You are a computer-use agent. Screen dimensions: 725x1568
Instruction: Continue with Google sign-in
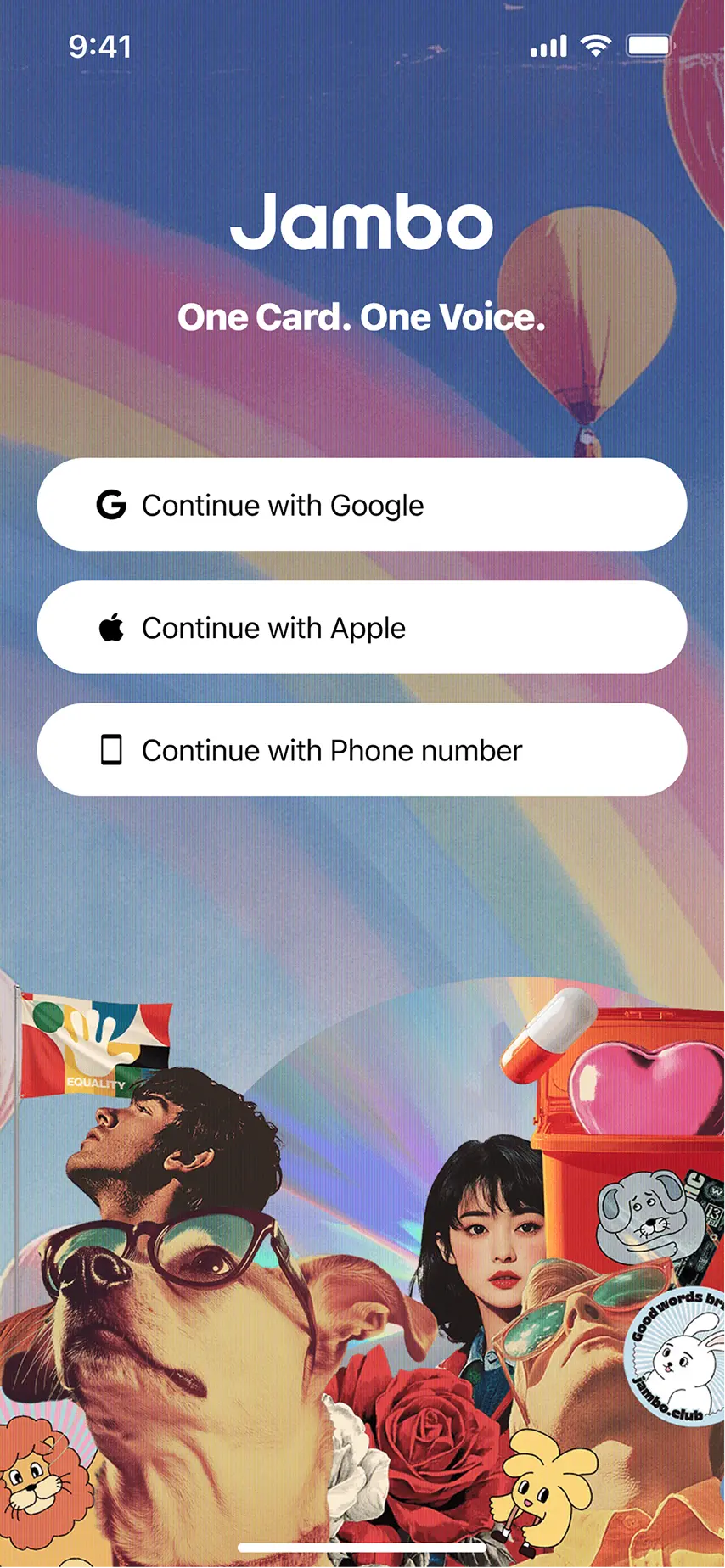362,505
